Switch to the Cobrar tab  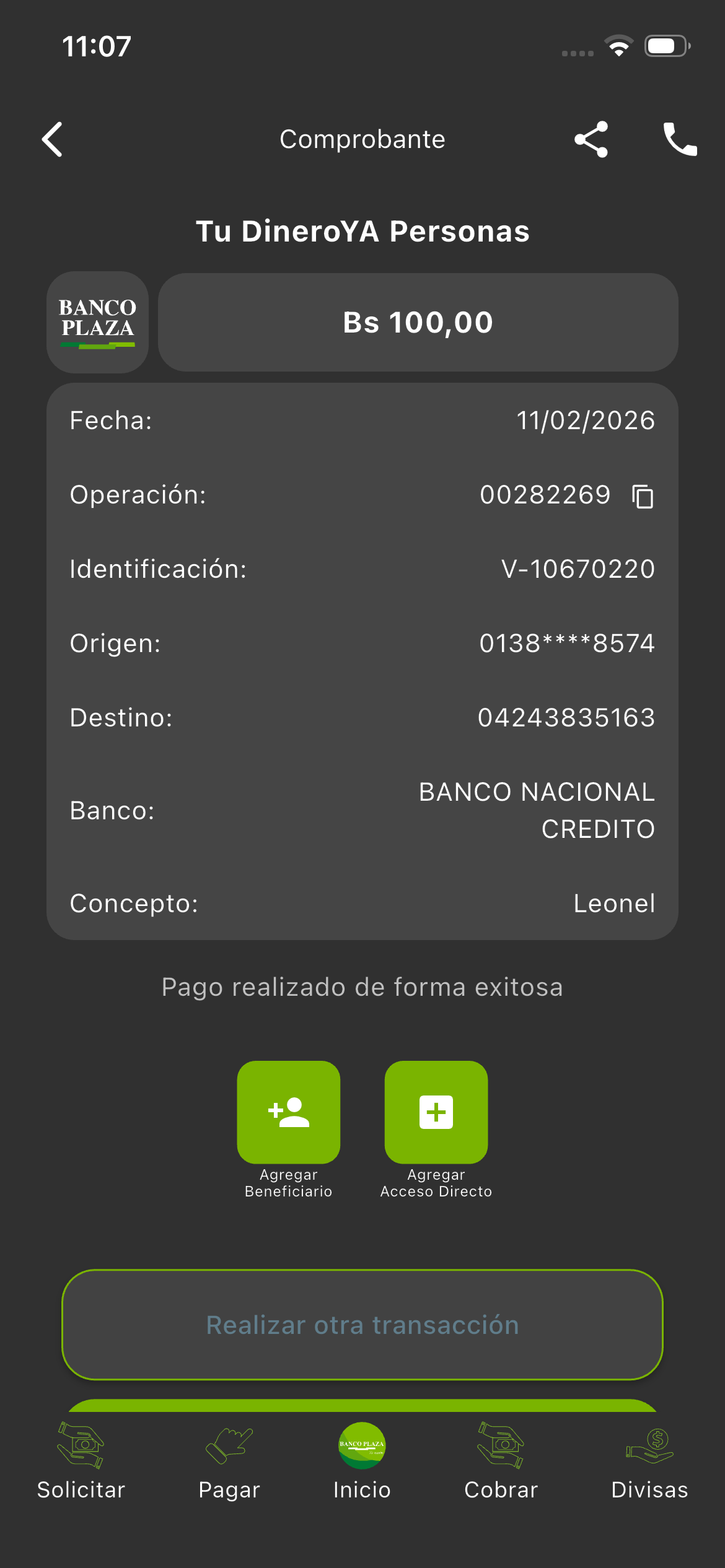point(501,1461)
